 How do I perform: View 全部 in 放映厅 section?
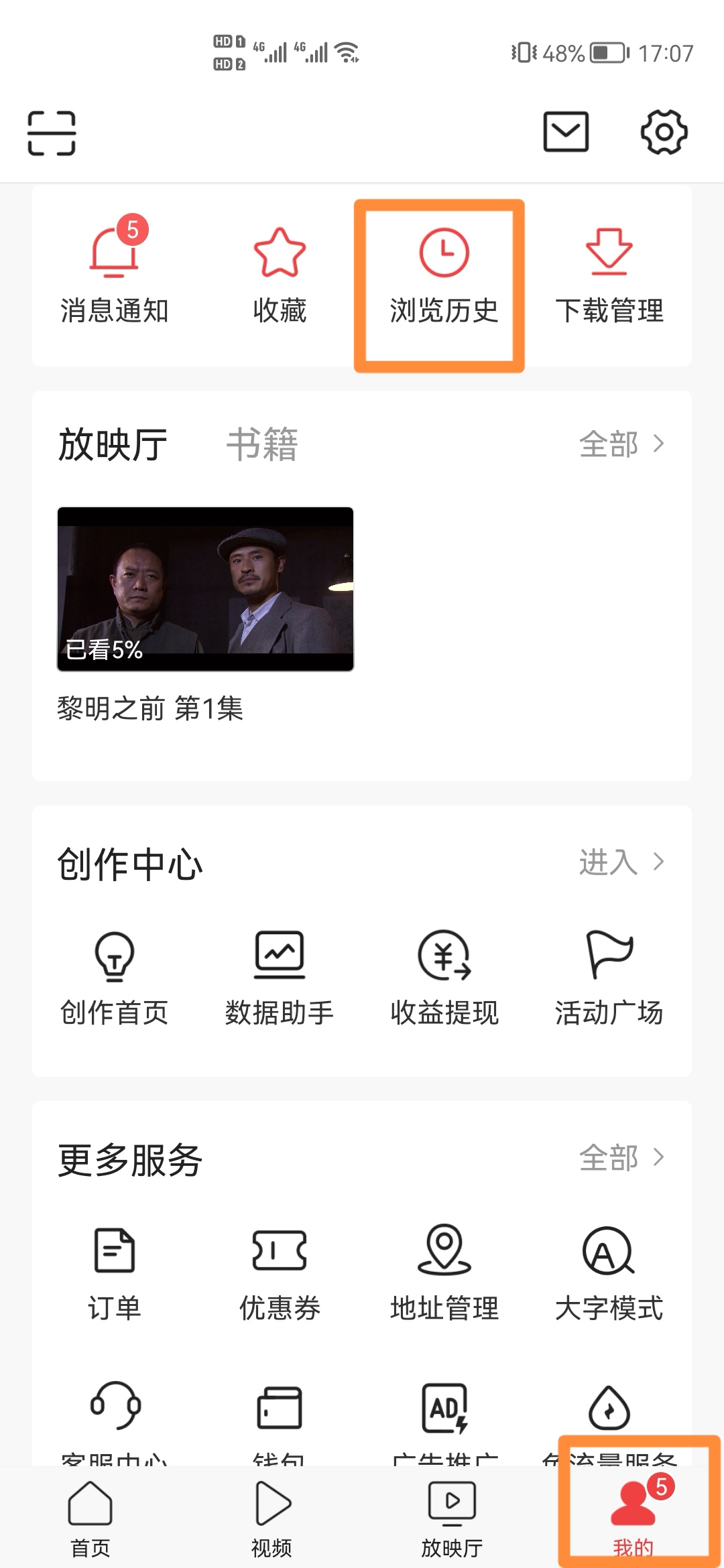point(621,444)
